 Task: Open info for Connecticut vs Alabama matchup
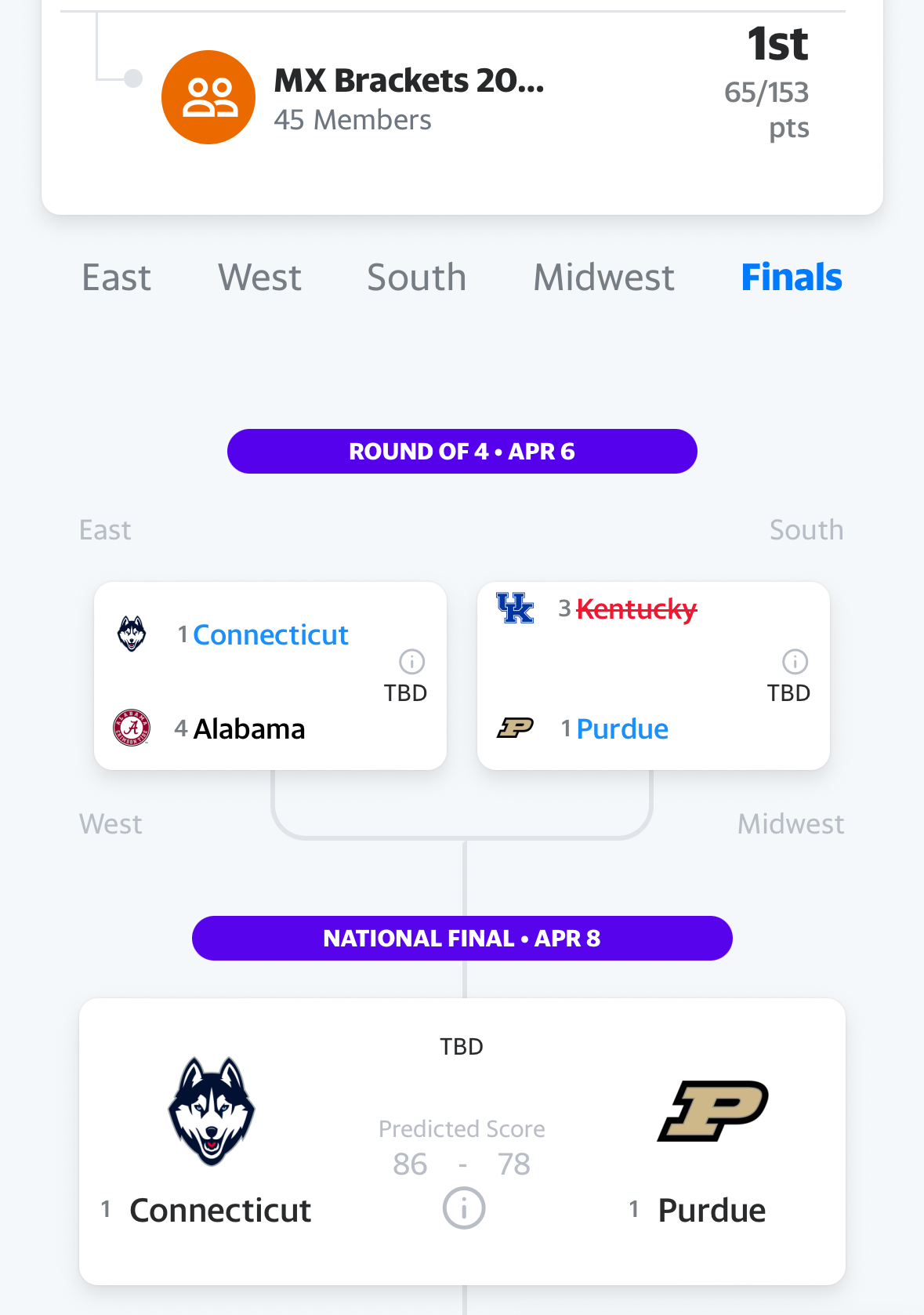(x=411, y=662)
